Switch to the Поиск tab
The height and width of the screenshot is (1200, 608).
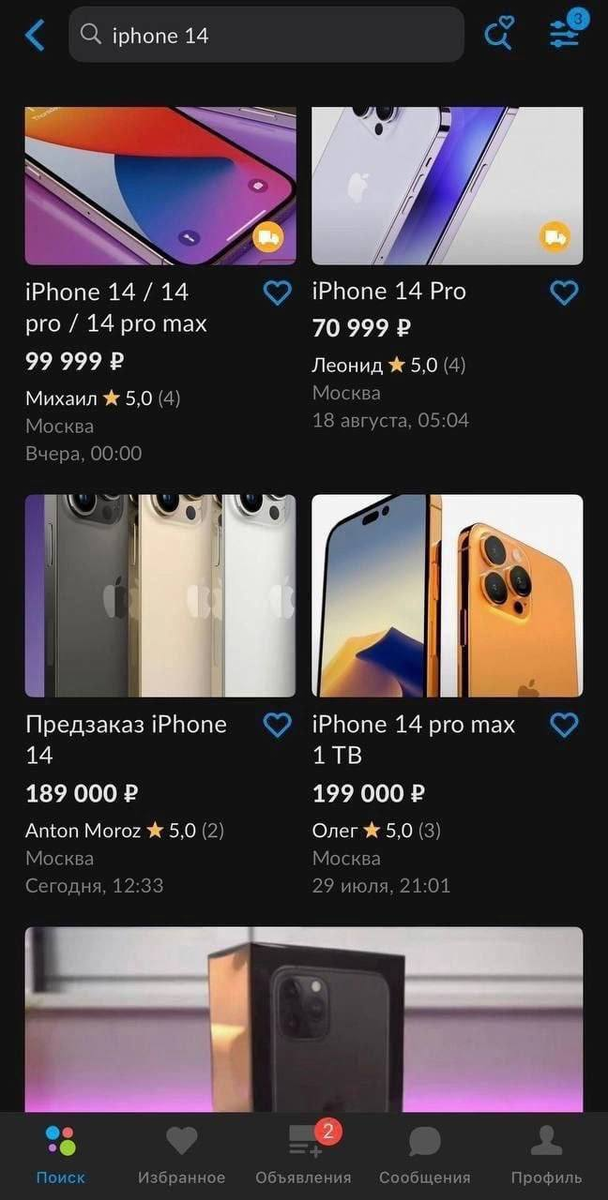point(61,1154)
